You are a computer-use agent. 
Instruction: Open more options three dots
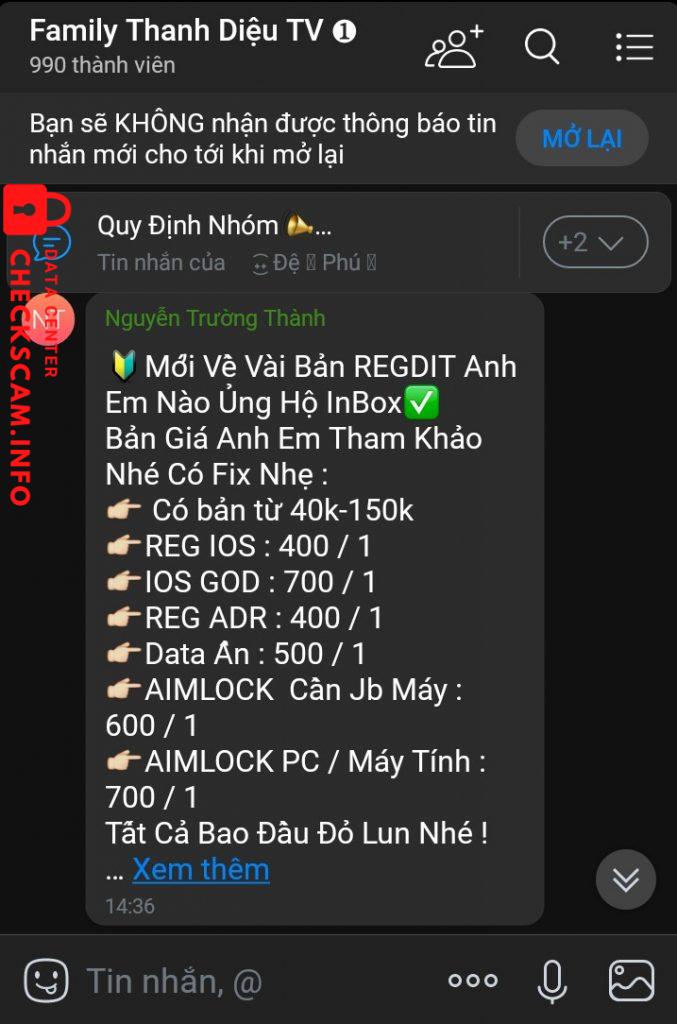pyautogui.click(x=473, y=981)
